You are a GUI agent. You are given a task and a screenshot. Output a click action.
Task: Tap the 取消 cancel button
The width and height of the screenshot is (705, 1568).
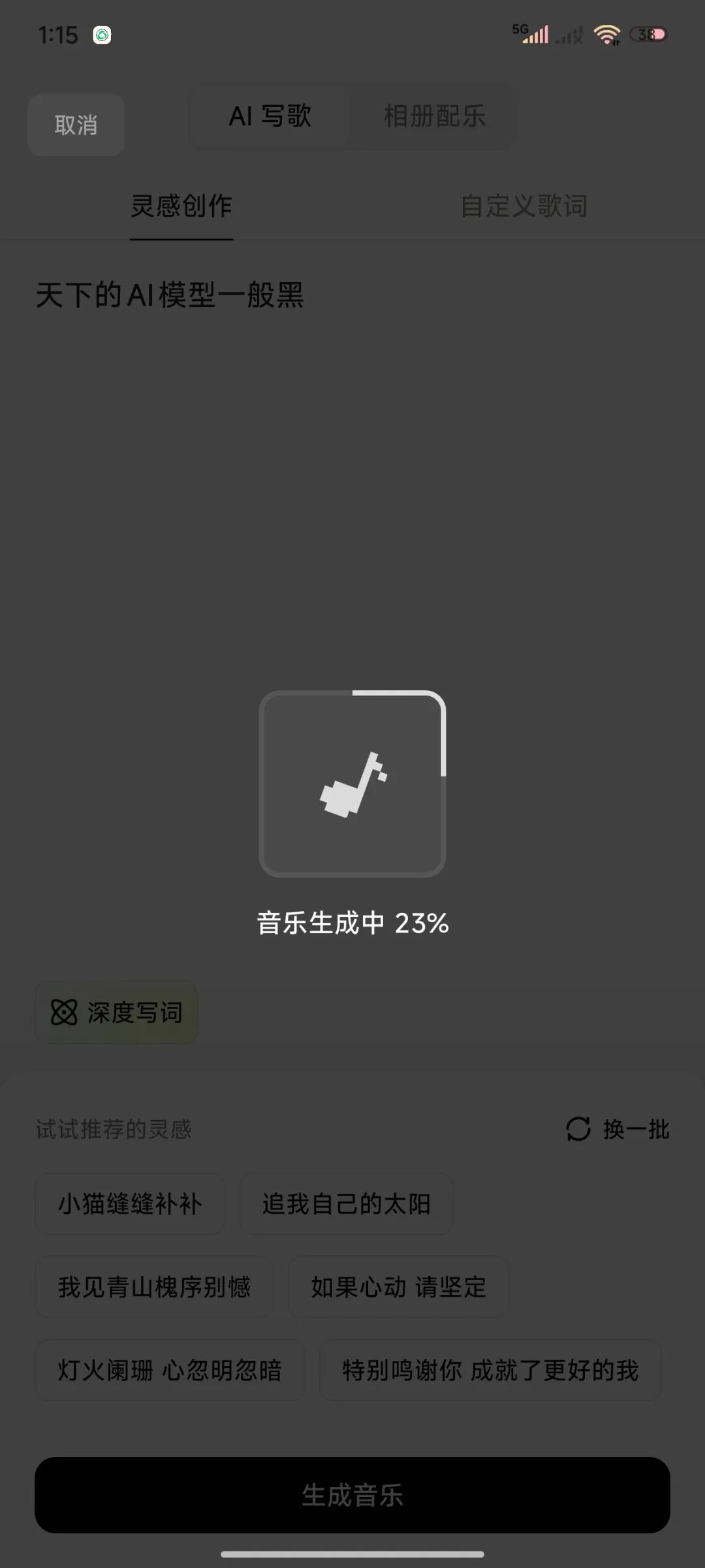click(76, 125)
